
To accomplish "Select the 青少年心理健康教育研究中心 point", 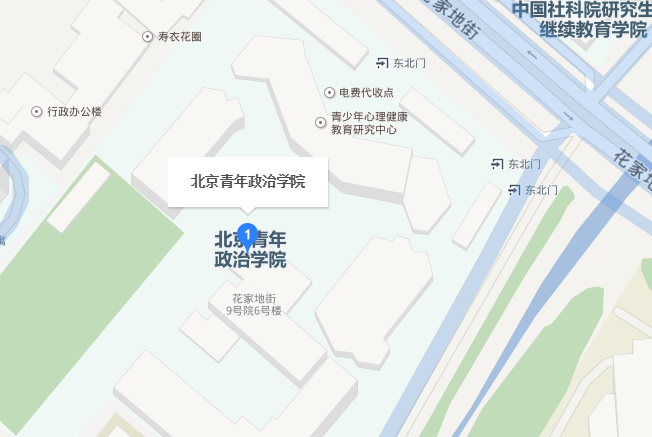I will click(x=319, y=122).
